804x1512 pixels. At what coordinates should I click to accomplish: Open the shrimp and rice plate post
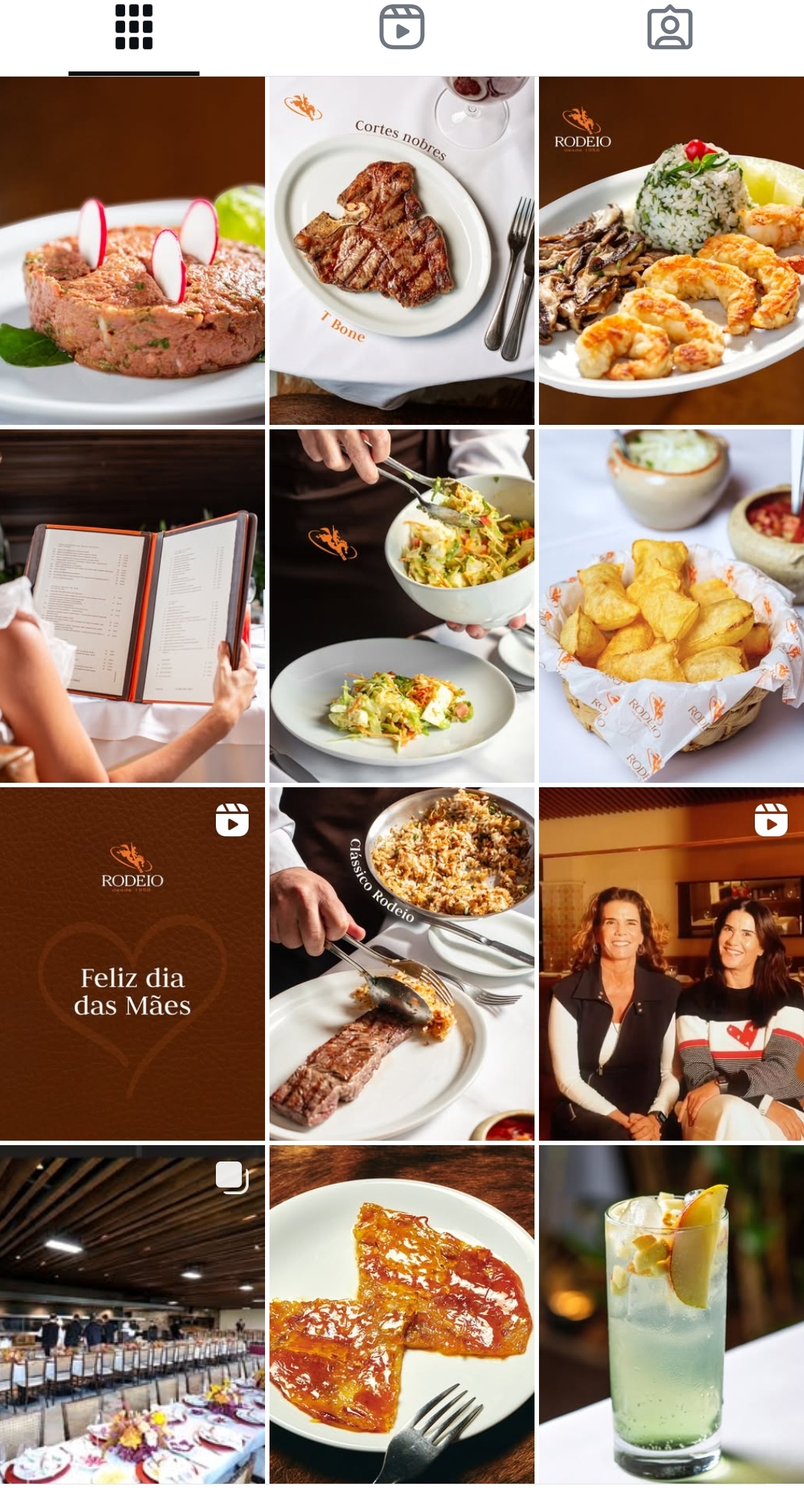point(671,251)
